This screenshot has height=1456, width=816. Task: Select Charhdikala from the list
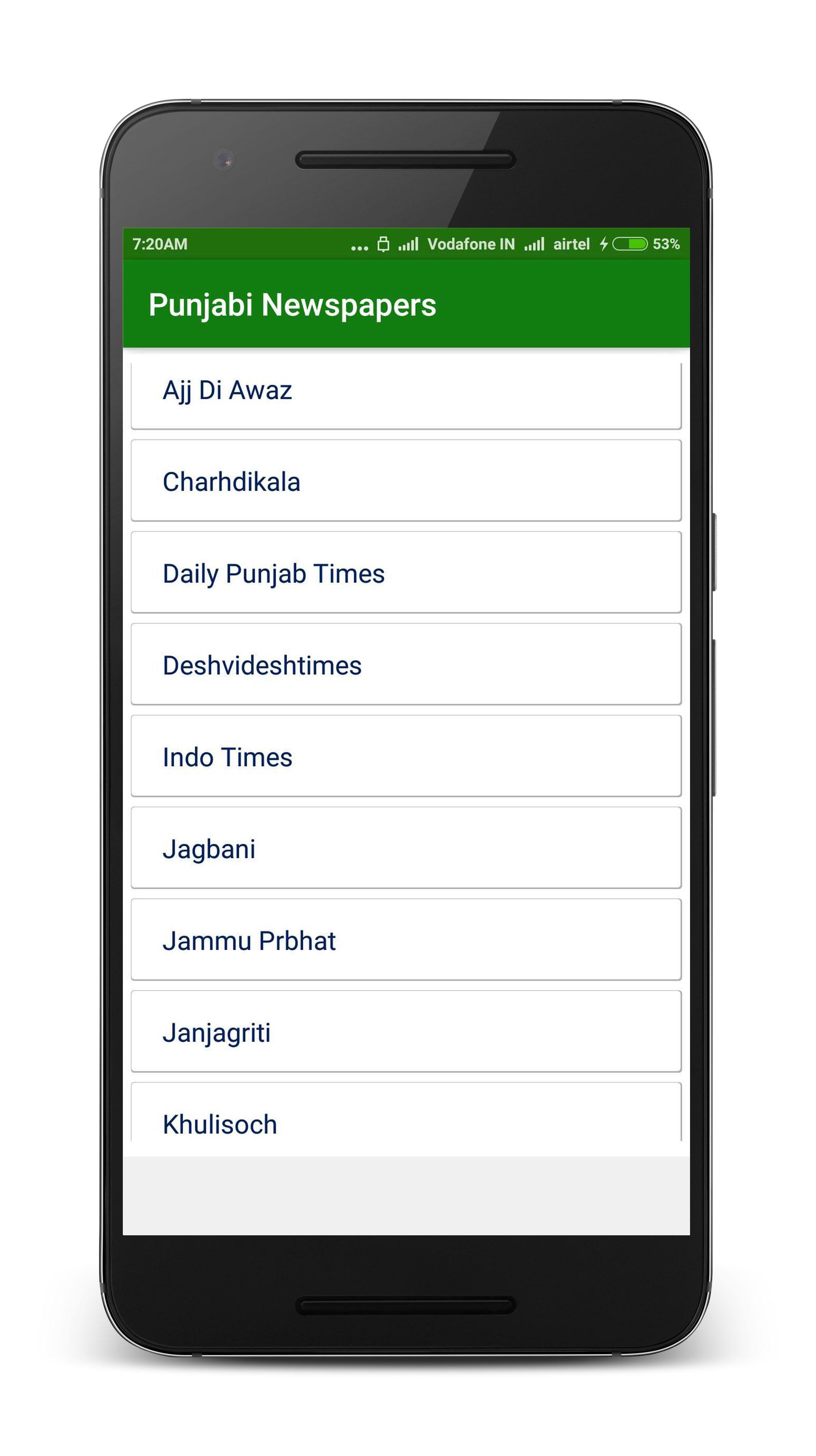pos(405,481)
